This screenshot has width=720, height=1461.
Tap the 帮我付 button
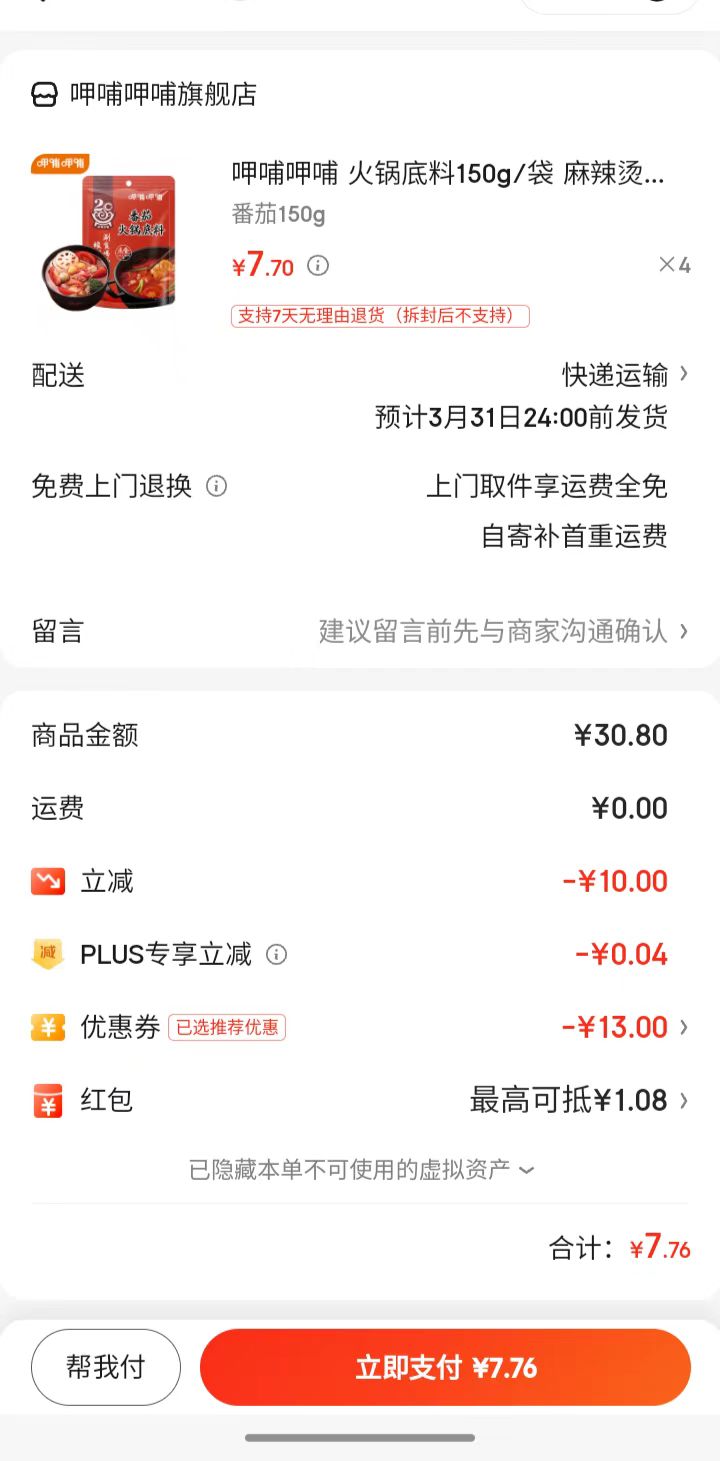[106, 1367]
